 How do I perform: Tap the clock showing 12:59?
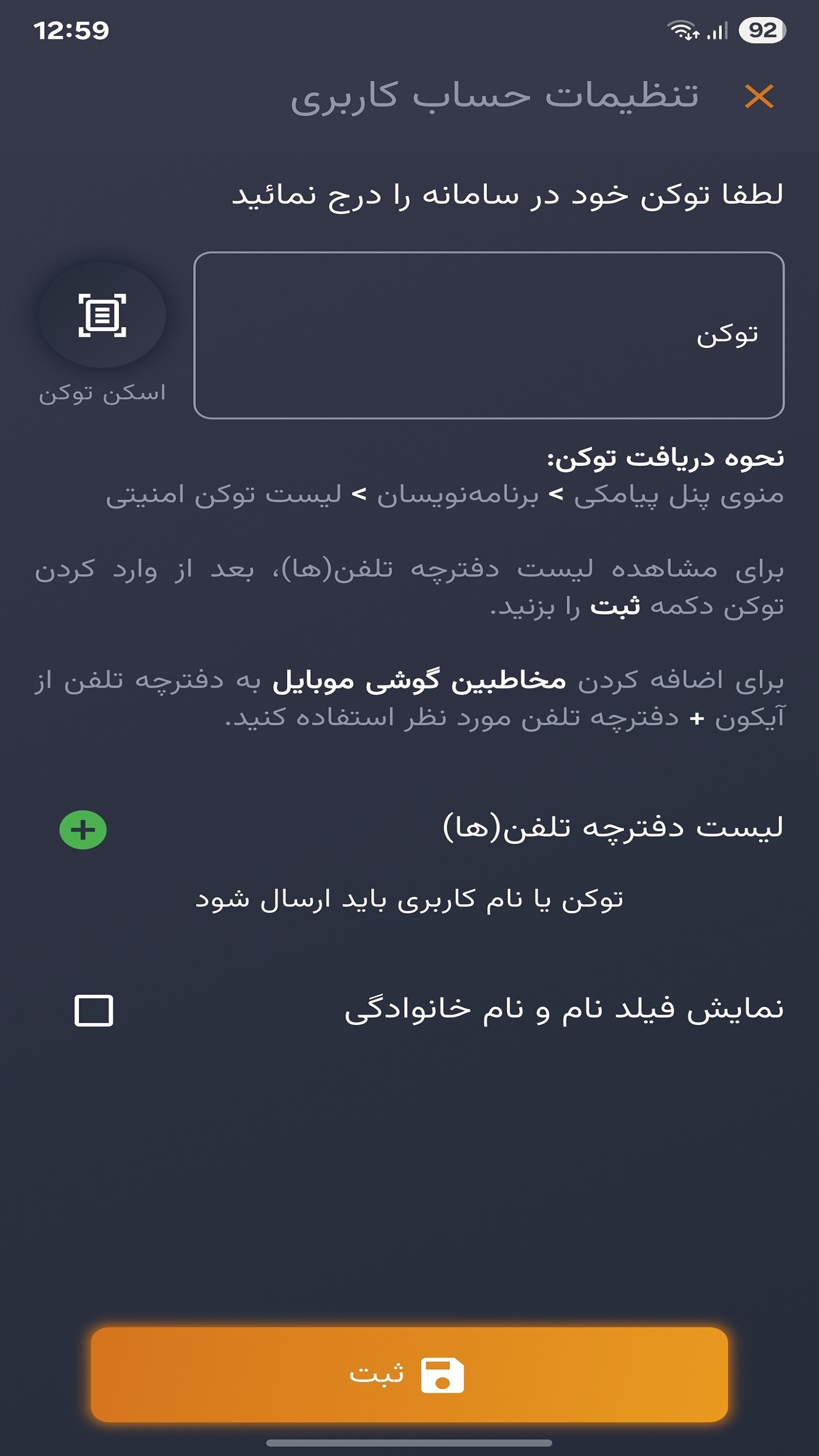72,31
